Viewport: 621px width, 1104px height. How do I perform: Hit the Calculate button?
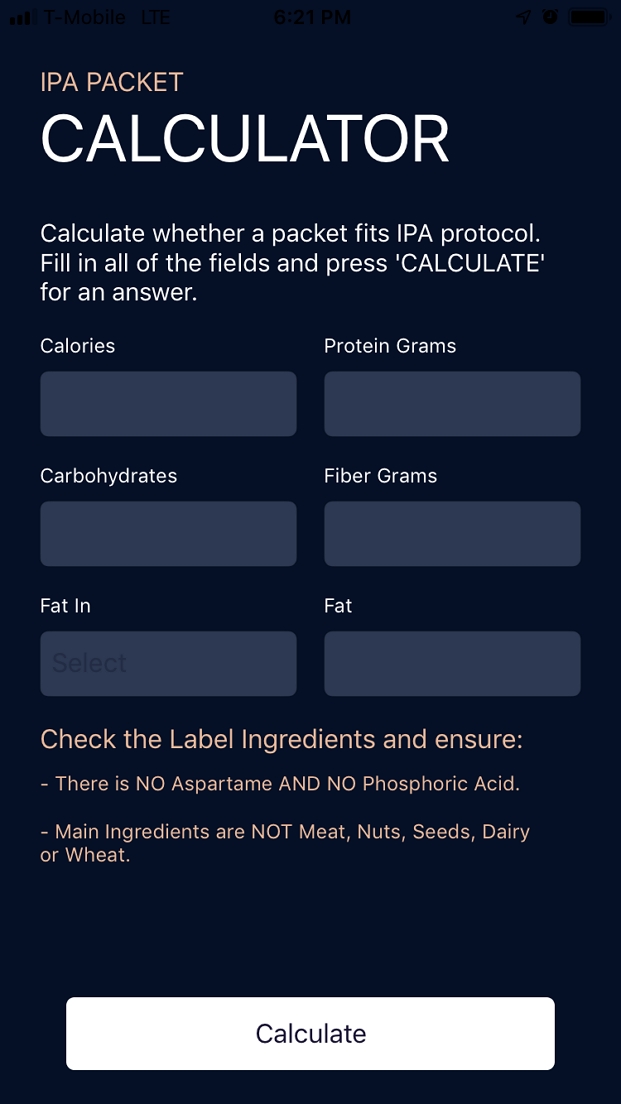coord(310,1033)
